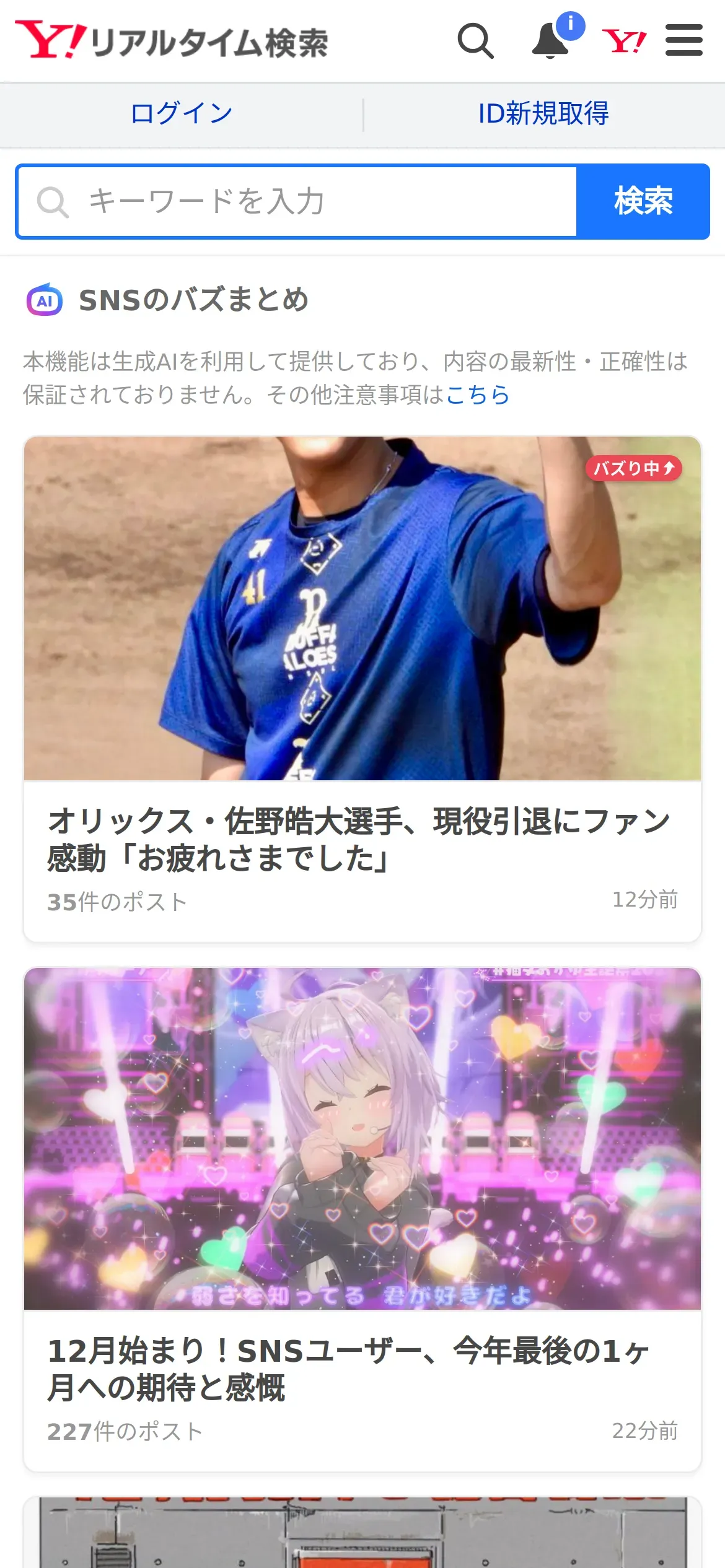Go to Yahoo! Japan home icon
This screenshot has width=725, height=1568.
[x=624, y=41]
